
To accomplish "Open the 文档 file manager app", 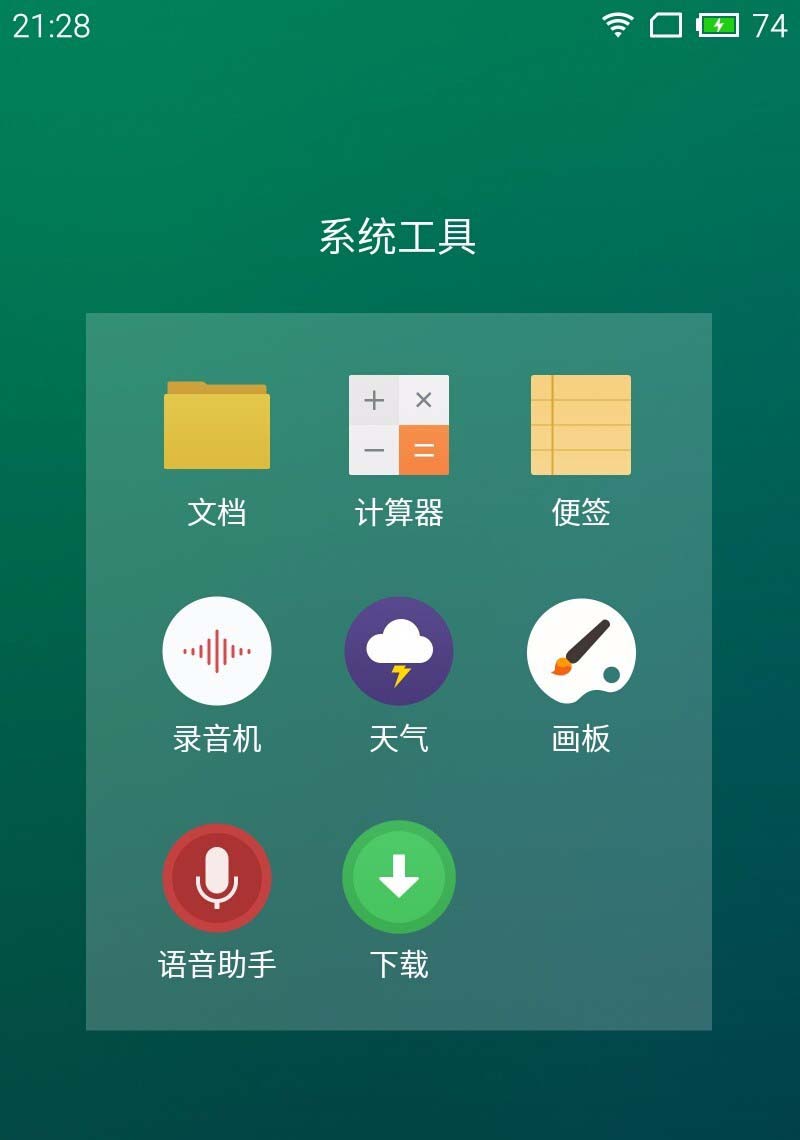I will [x=217, y=426].
